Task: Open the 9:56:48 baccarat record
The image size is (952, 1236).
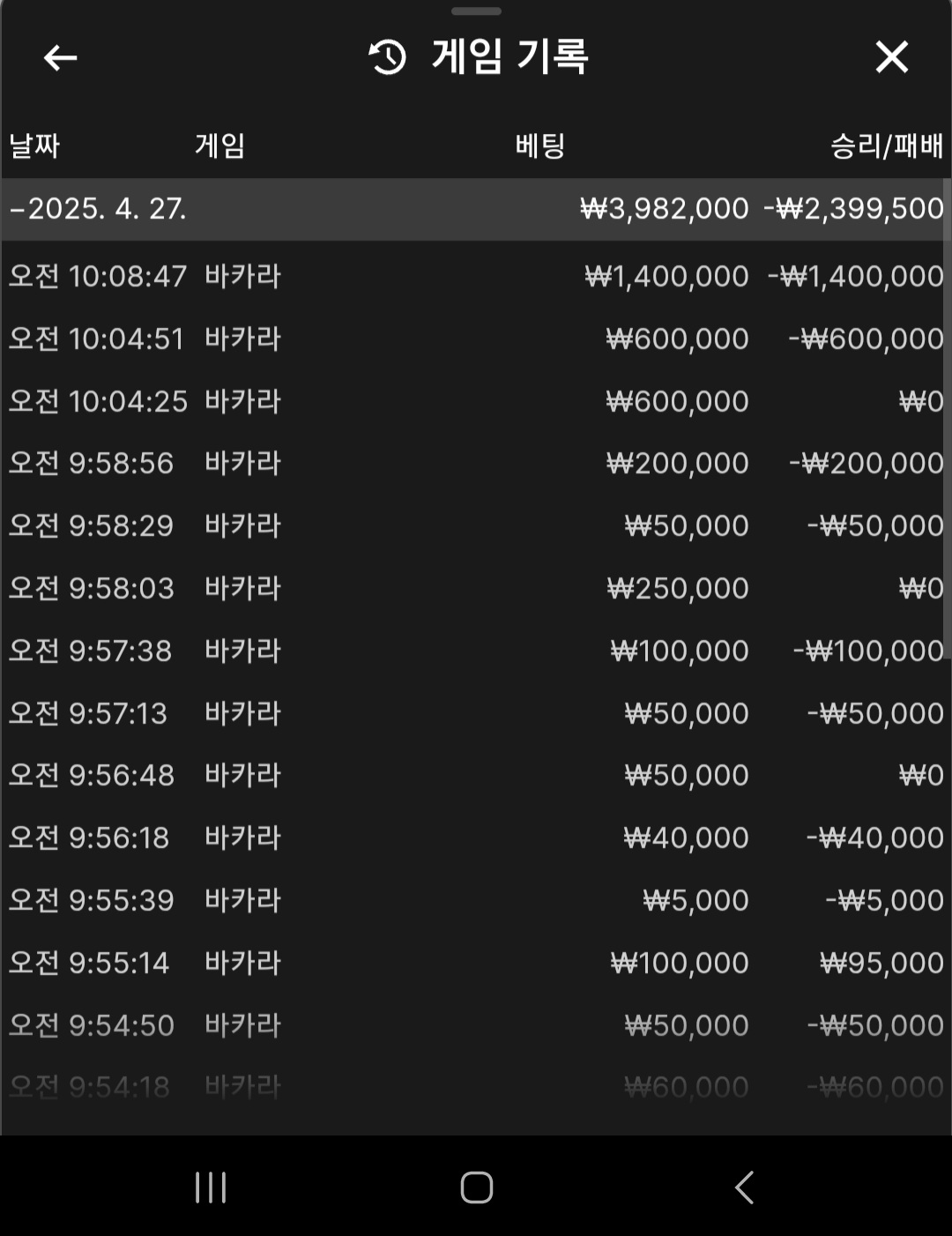Action: 476,775
